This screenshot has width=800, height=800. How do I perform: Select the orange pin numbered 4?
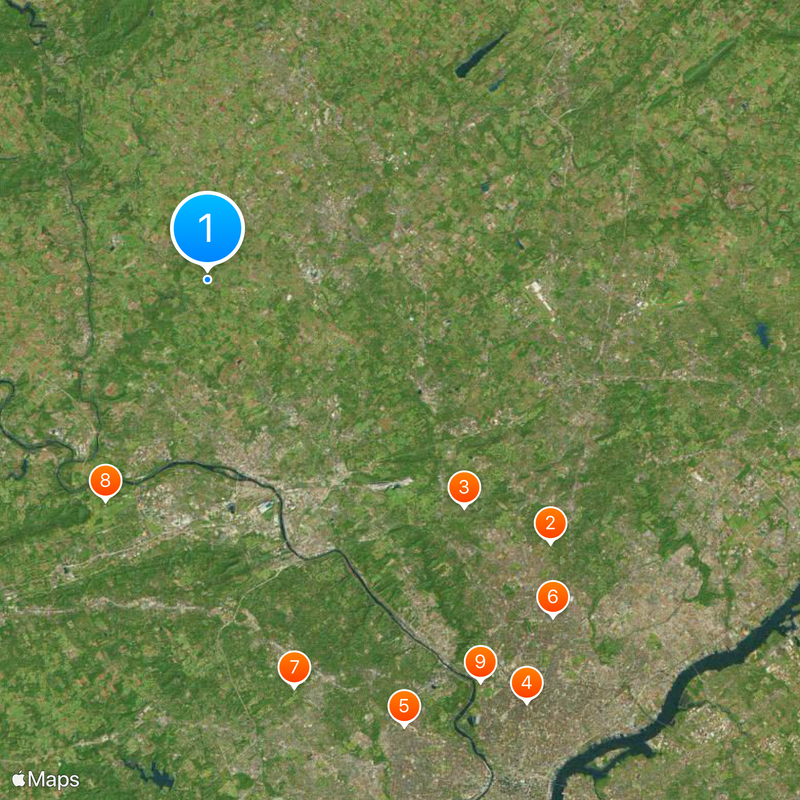tap(526, 684)
